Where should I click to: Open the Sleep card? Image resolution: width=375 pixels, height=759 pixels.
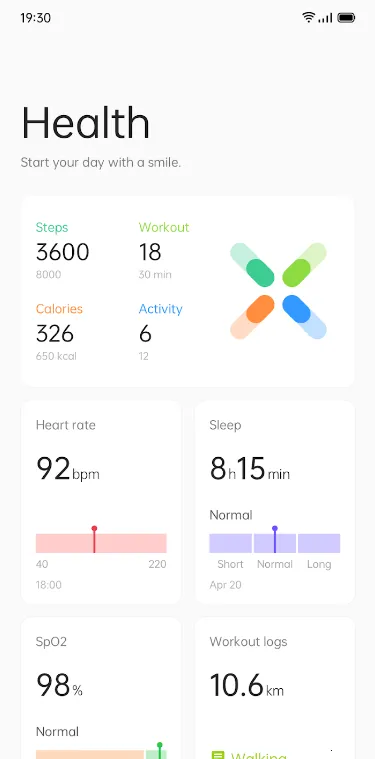(275, 502)
